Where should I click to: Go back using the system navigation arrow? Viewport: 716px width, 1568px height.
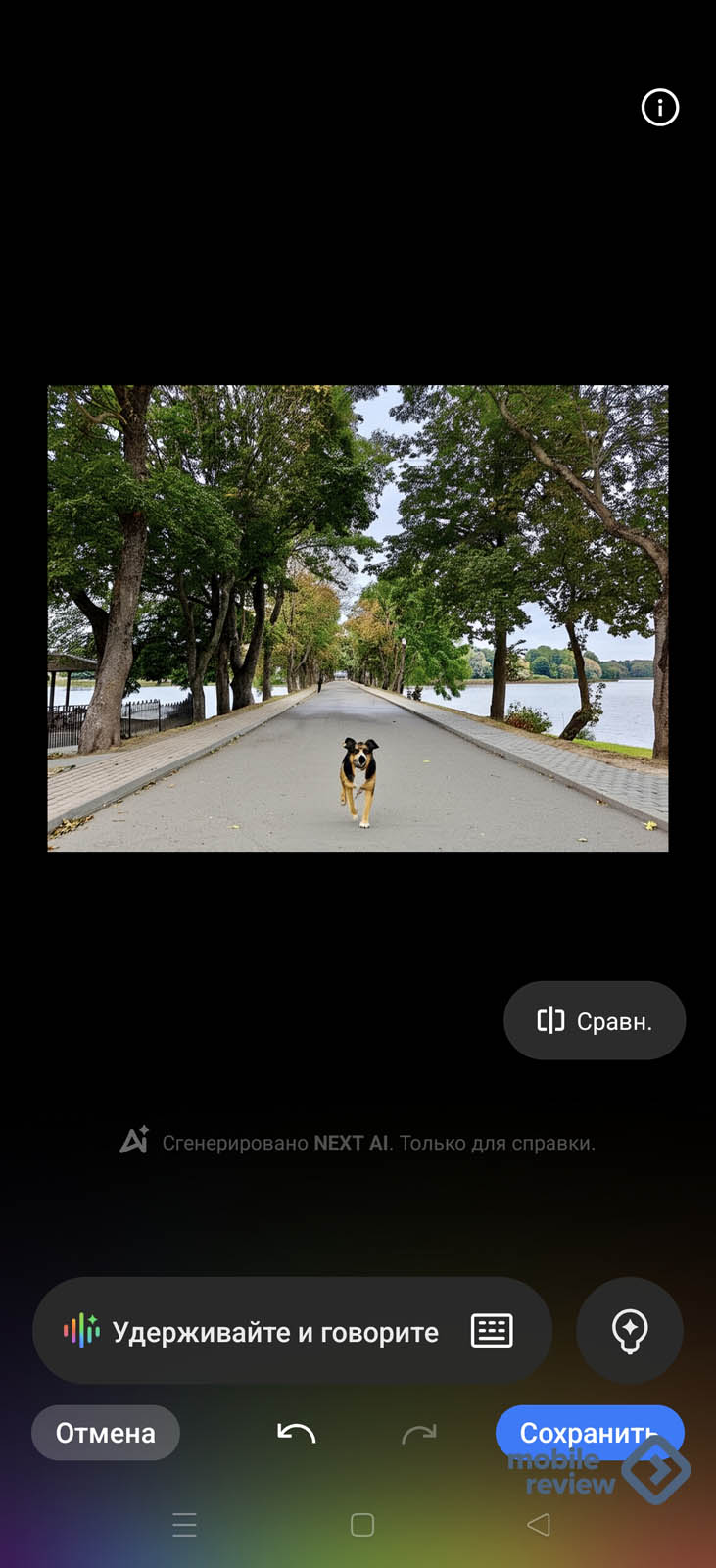[539, 1525]
